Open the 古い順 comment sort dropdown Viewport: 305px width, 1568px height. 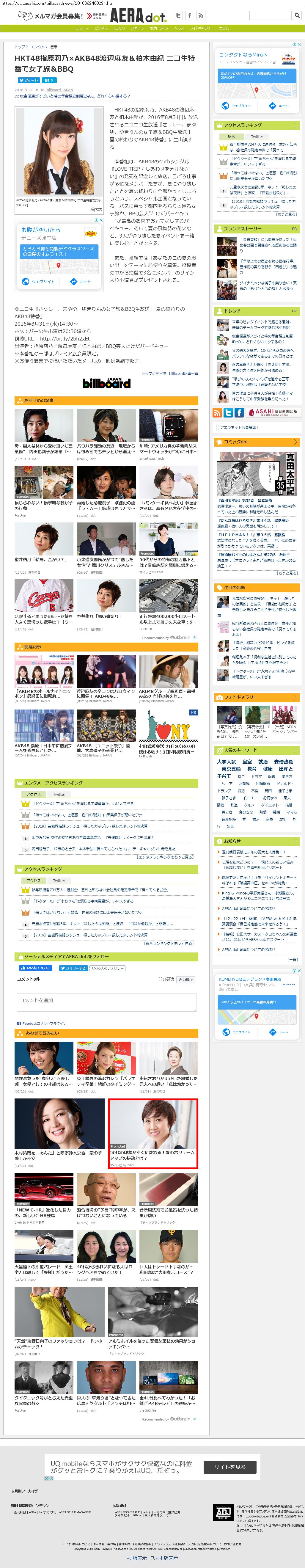[x=185, y=980]
